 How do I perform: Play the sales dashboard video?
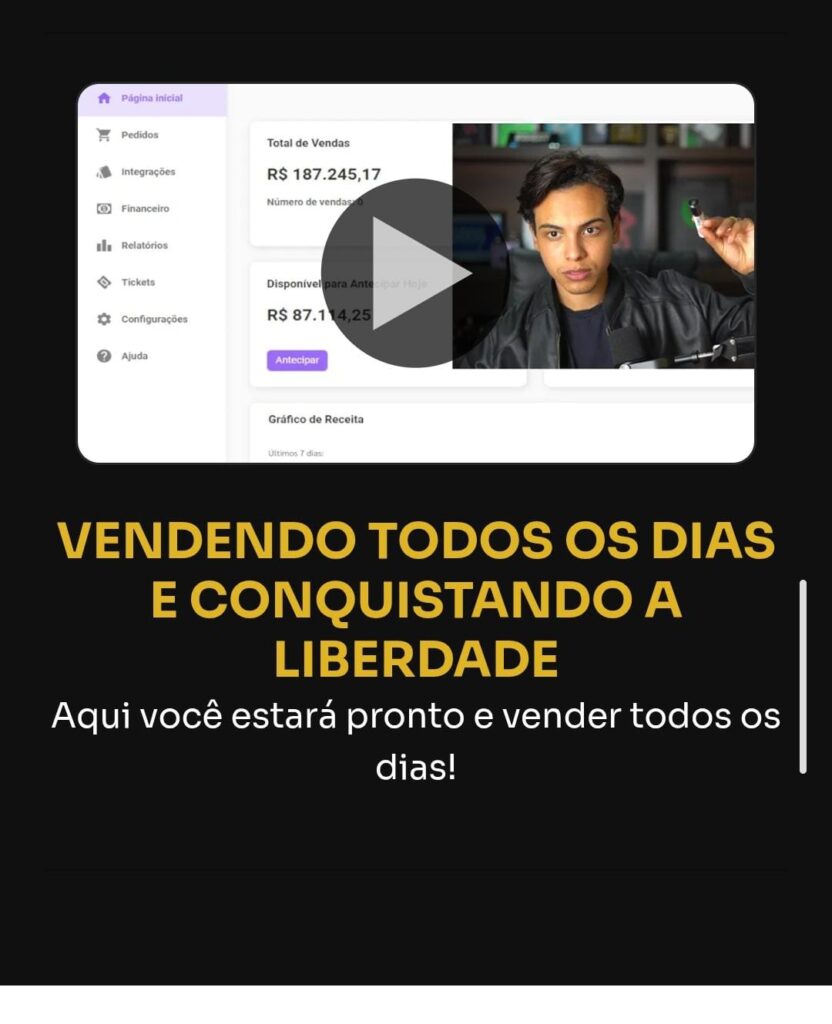[415, 273]
